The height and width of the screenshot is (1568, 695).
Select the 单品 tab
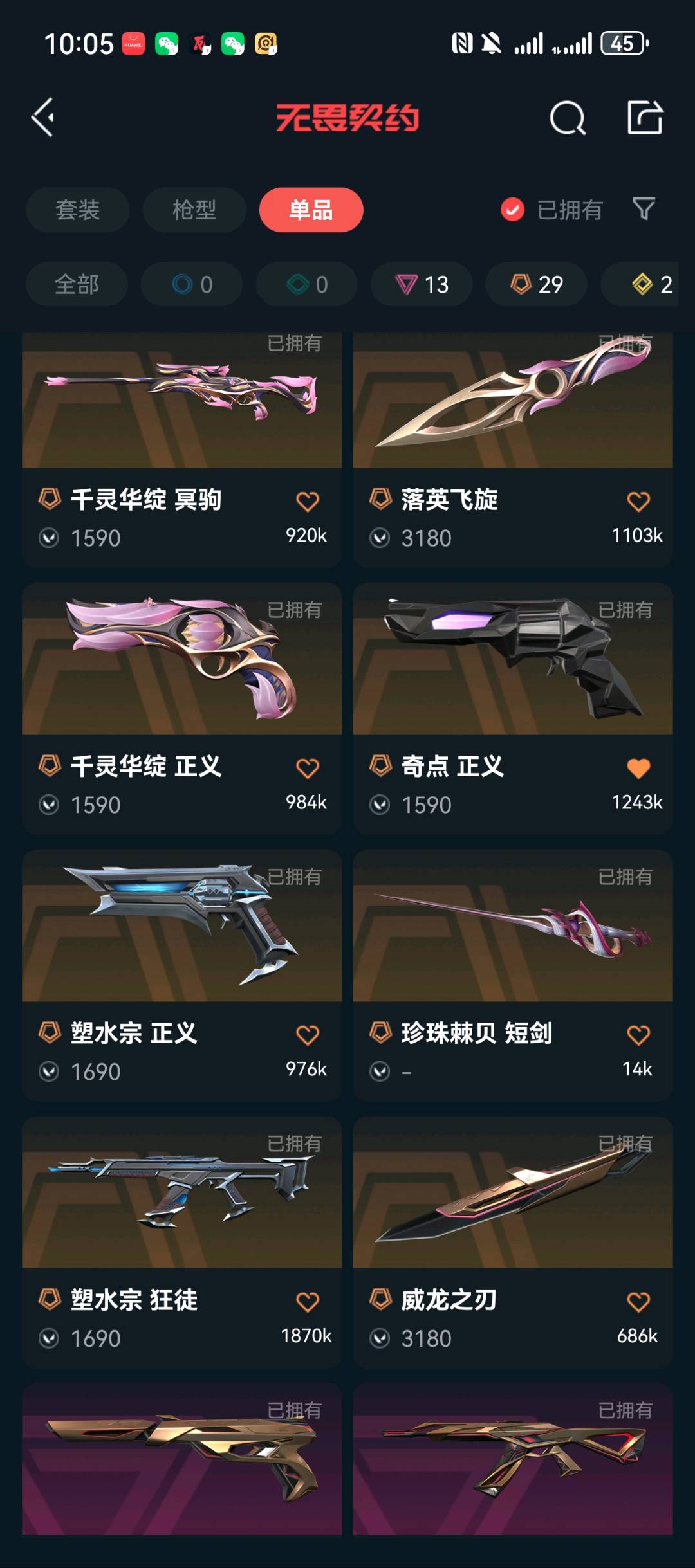(311, 210)
